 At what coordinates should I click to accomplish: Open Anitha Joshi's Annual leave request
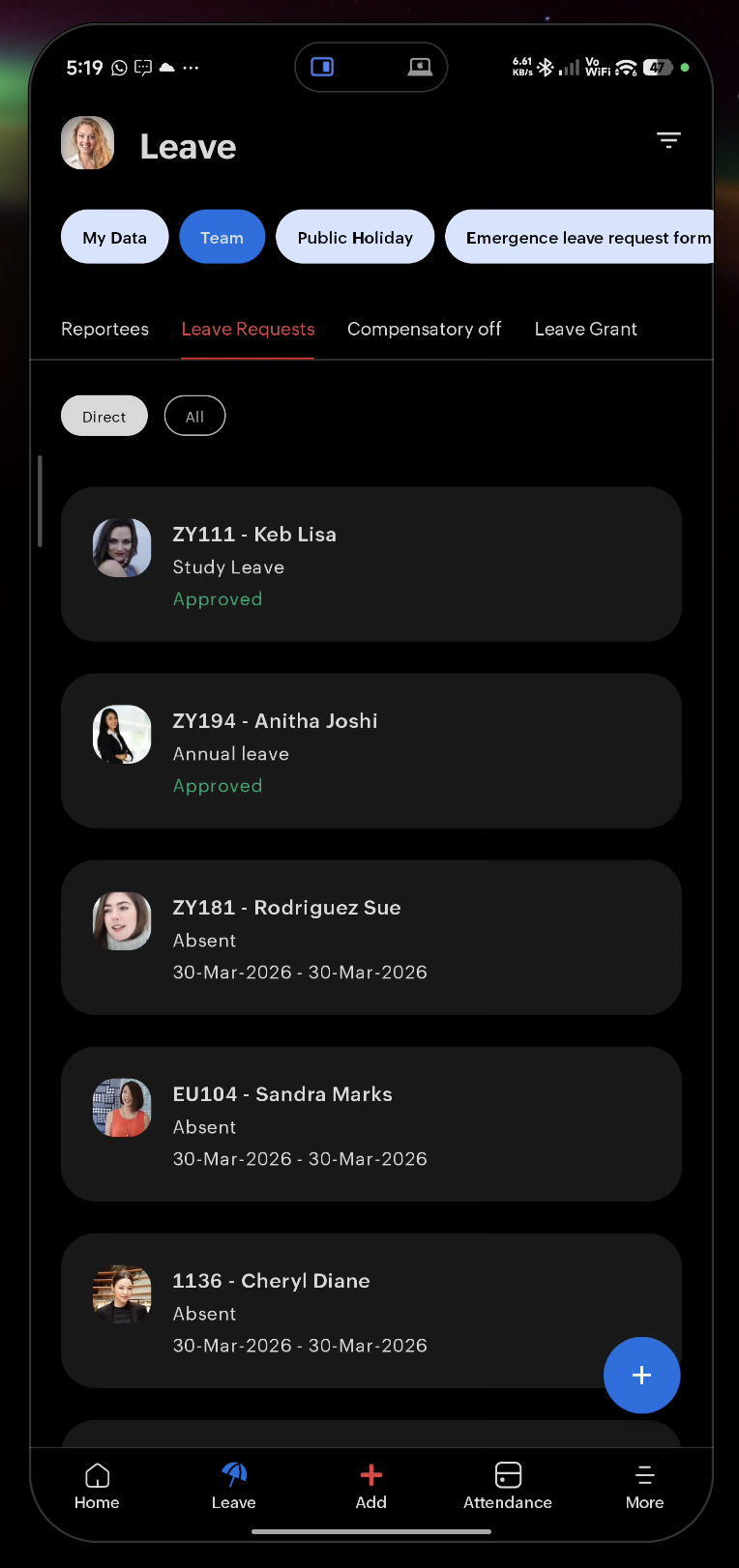(x=370, y=751)
